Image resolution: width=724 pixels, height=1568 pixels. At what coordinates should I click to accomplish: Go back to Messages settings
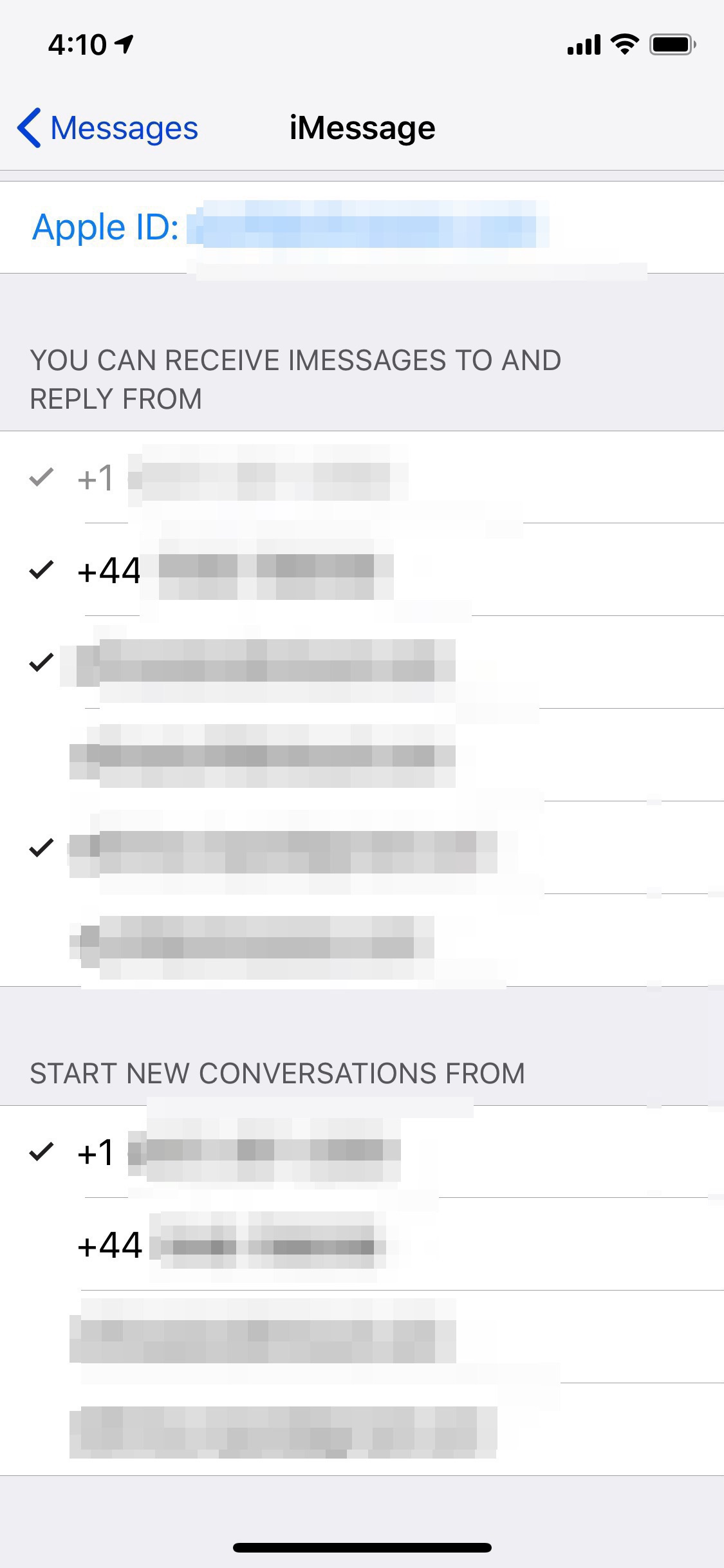107,128
